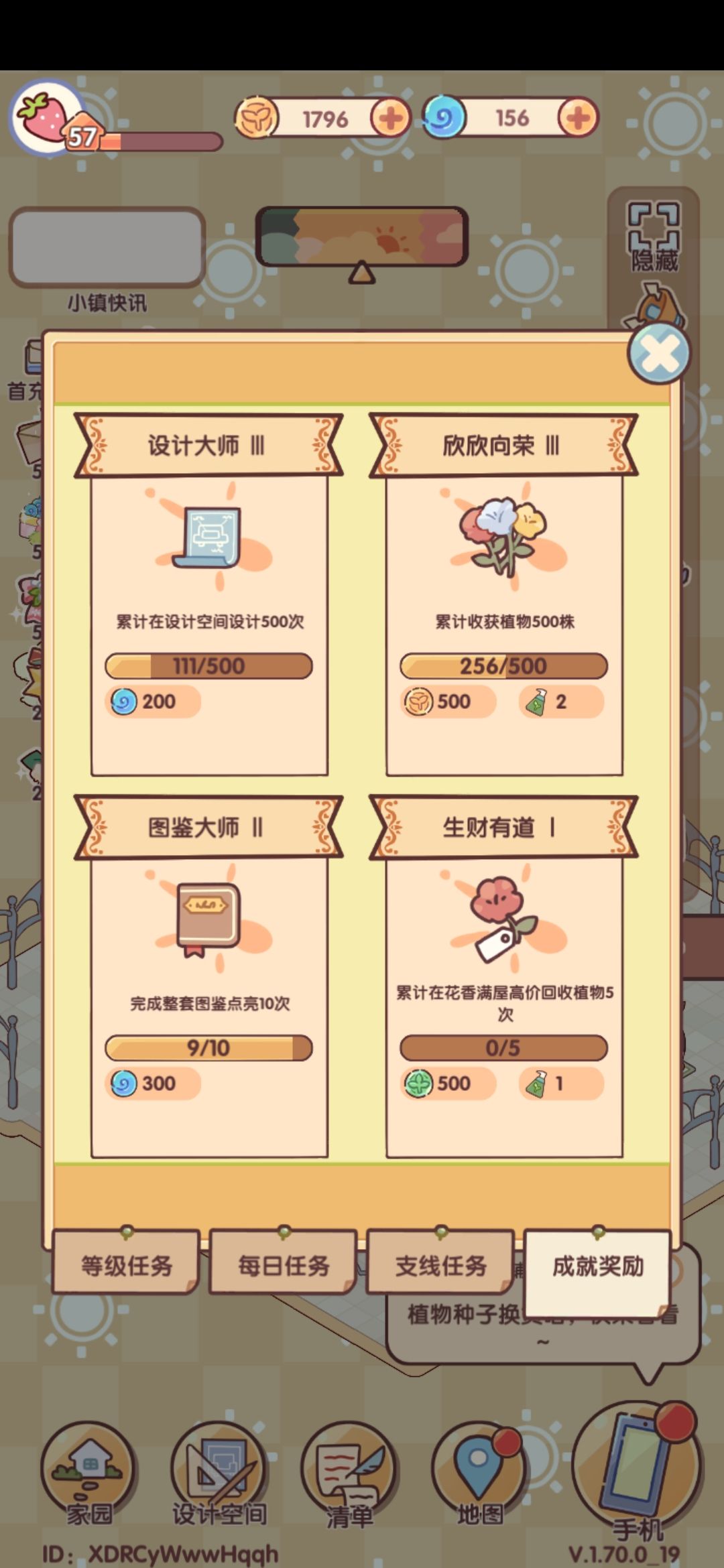Click the blueprint icon on 设计大师 III card
Viewport: 724px width, 1568px height.
[x=212, y=536]
